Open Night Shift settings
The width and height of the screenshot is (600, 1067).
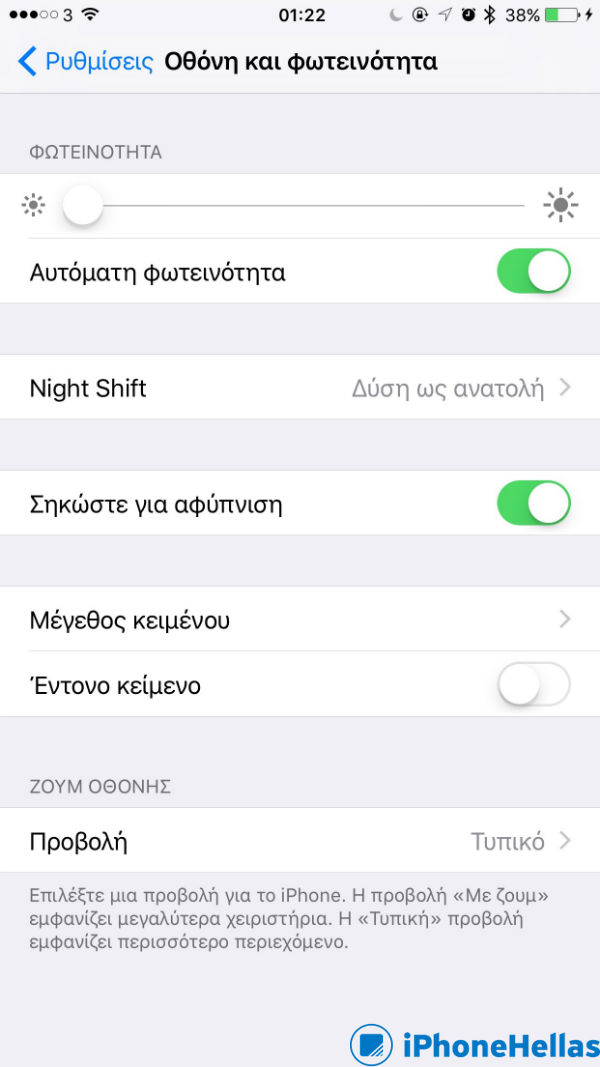point(300,388)
